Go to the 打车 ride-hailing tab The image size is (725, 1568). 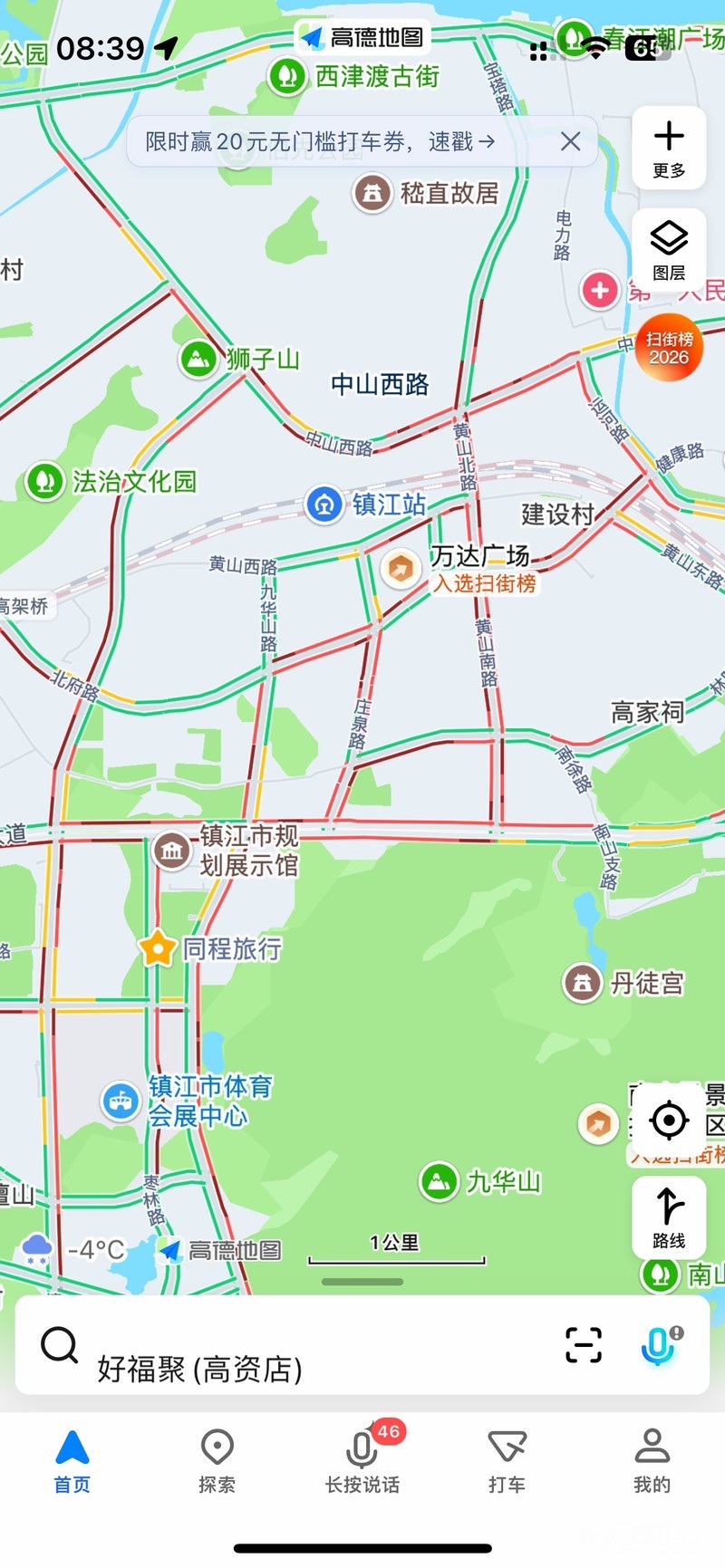[x=507, y=1460]
